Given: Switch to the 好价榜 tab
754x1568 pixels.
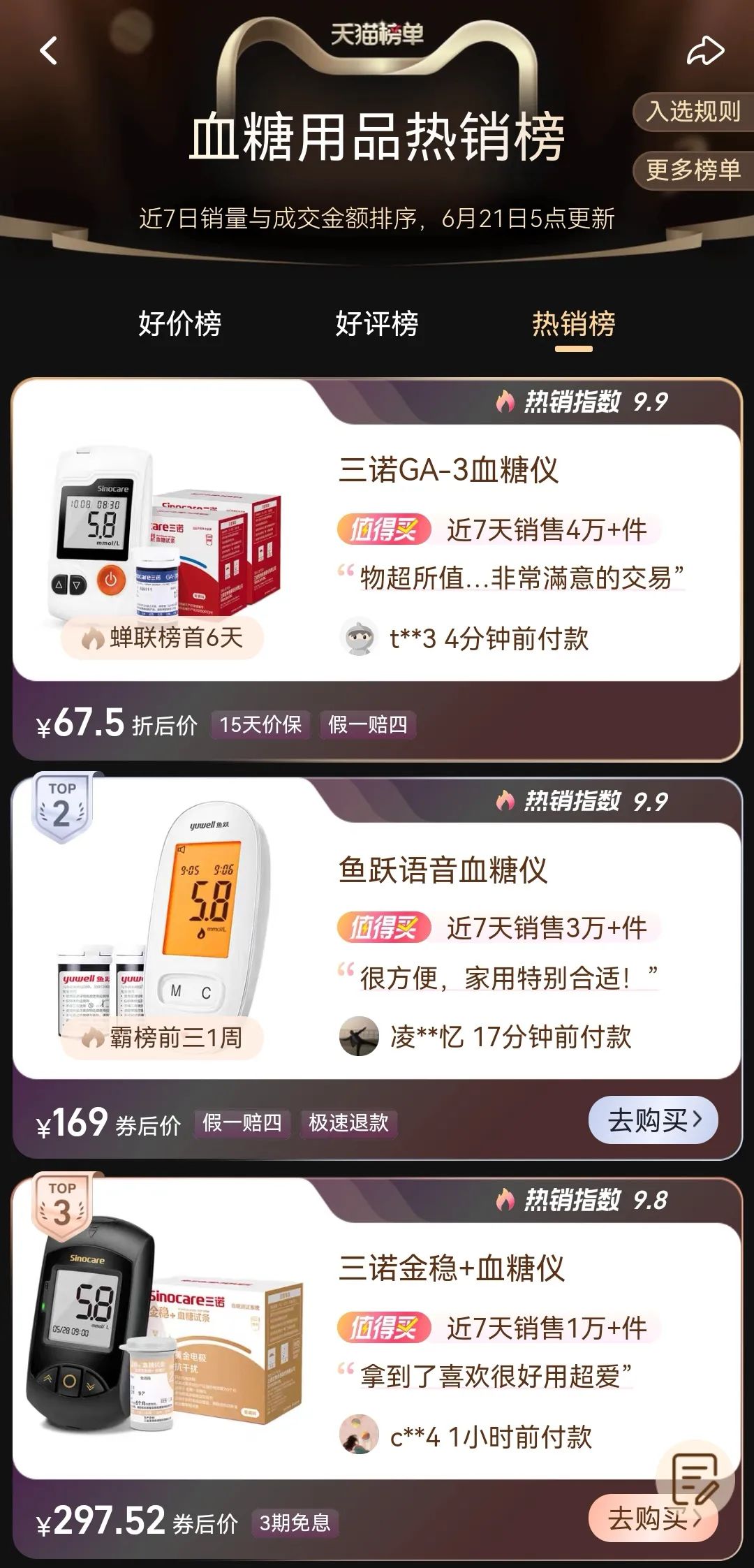Looking at the screenshot, I should [180, 324].
